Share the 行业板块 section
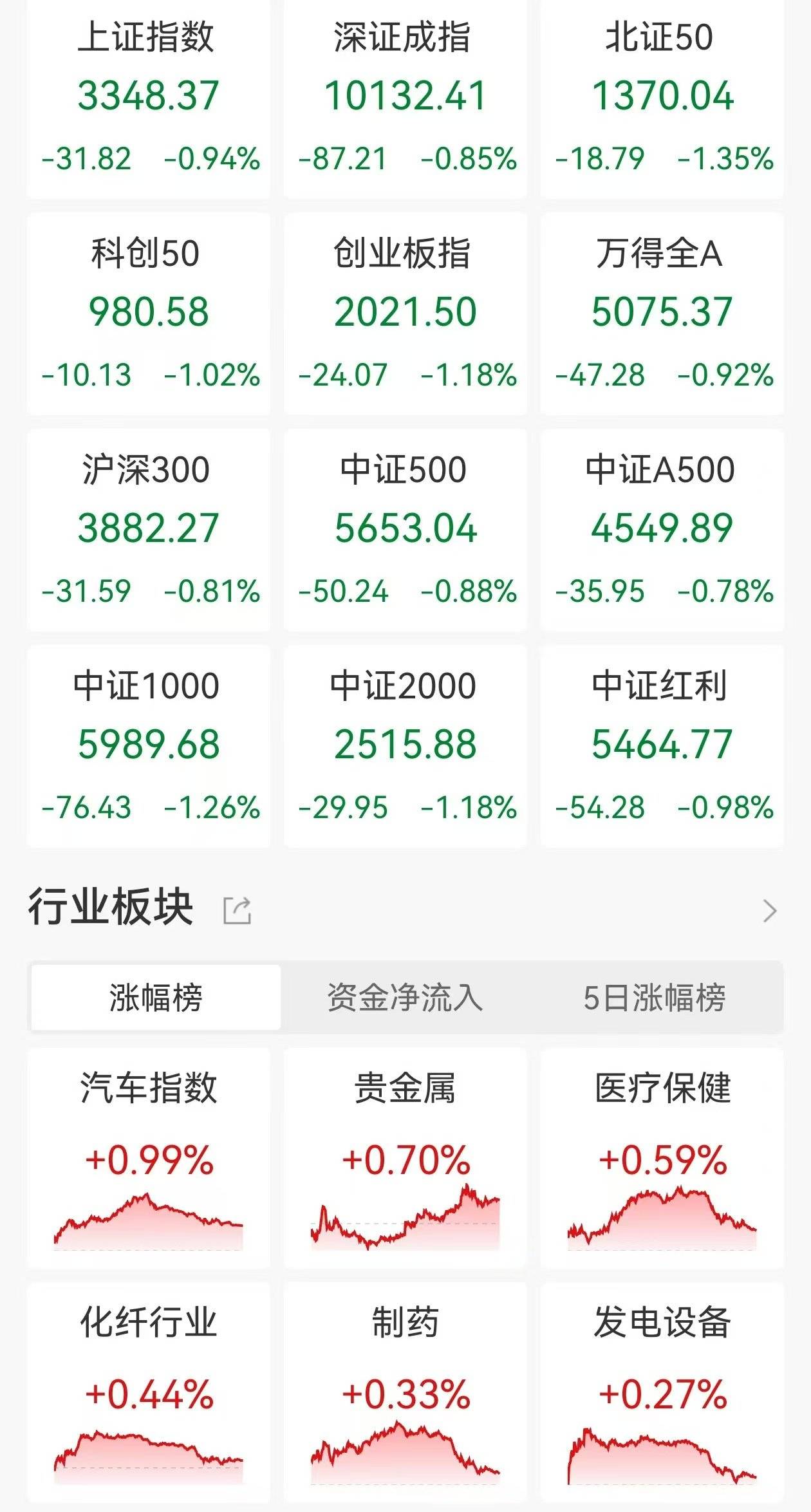This screenshot has height=1512, width=811. click(x=237, y=911)
